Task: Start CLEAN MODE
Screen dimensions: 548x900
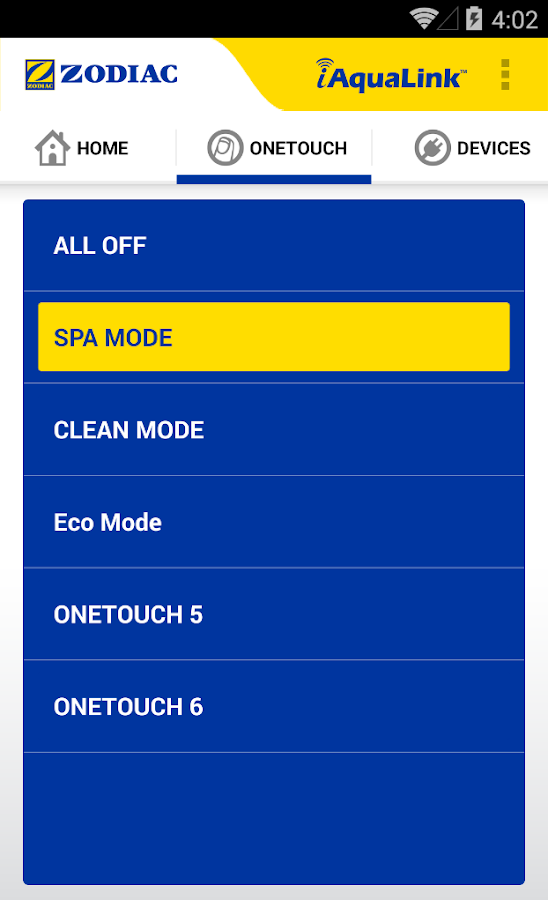Action: [x=274, y=430]
